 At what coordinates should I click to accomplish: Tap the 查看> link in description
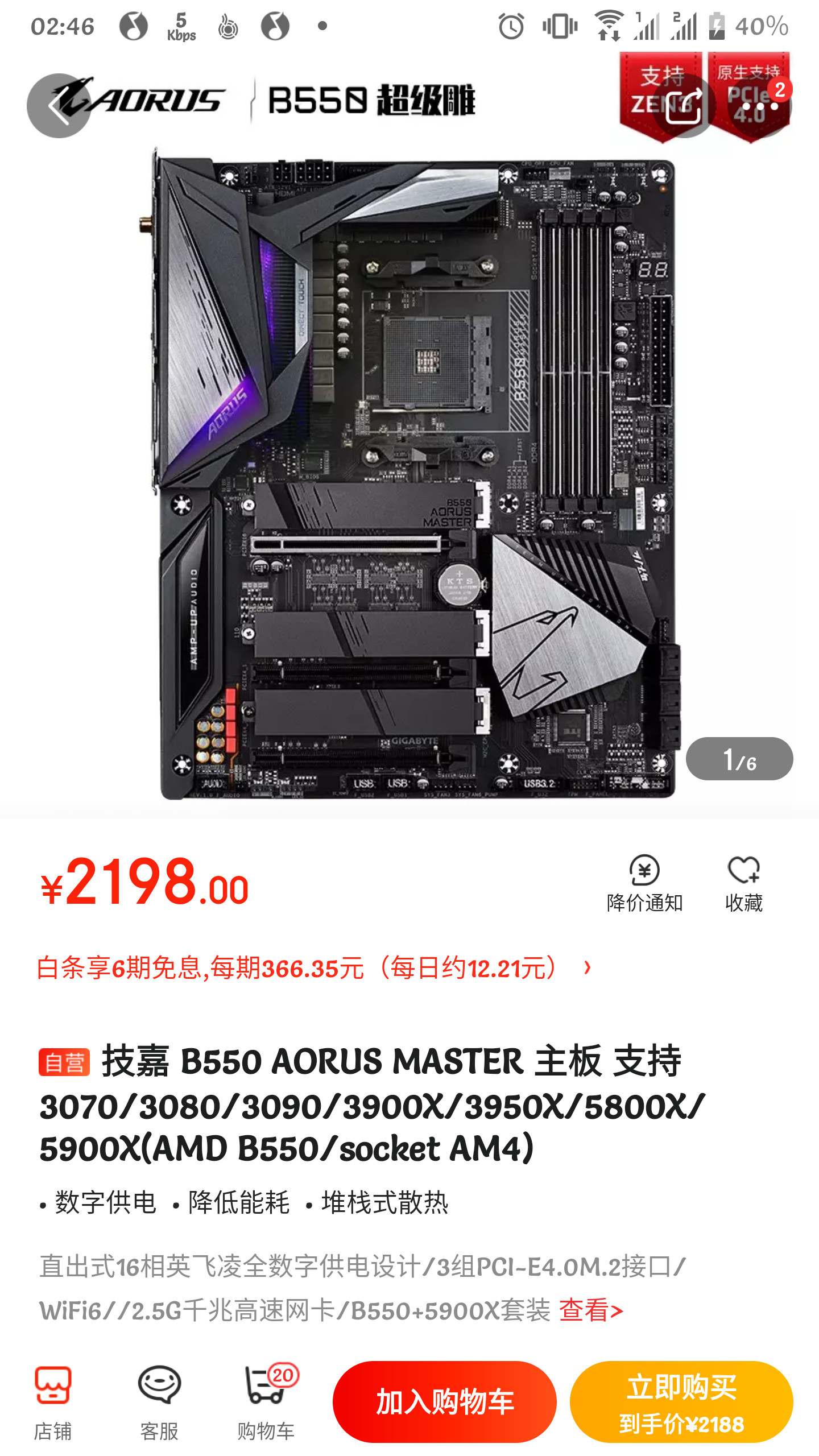(x=591, y=1310)
